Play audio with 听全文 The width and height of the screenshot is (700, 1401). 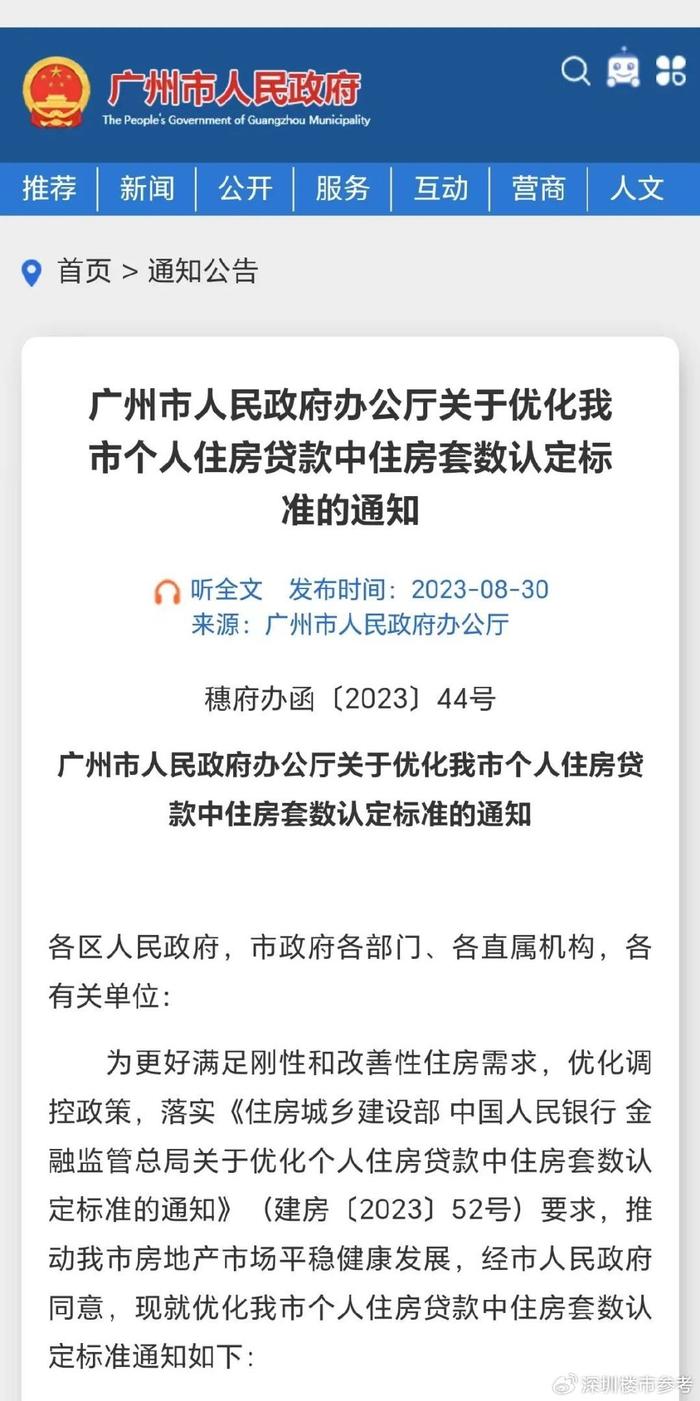click(208, 590)
